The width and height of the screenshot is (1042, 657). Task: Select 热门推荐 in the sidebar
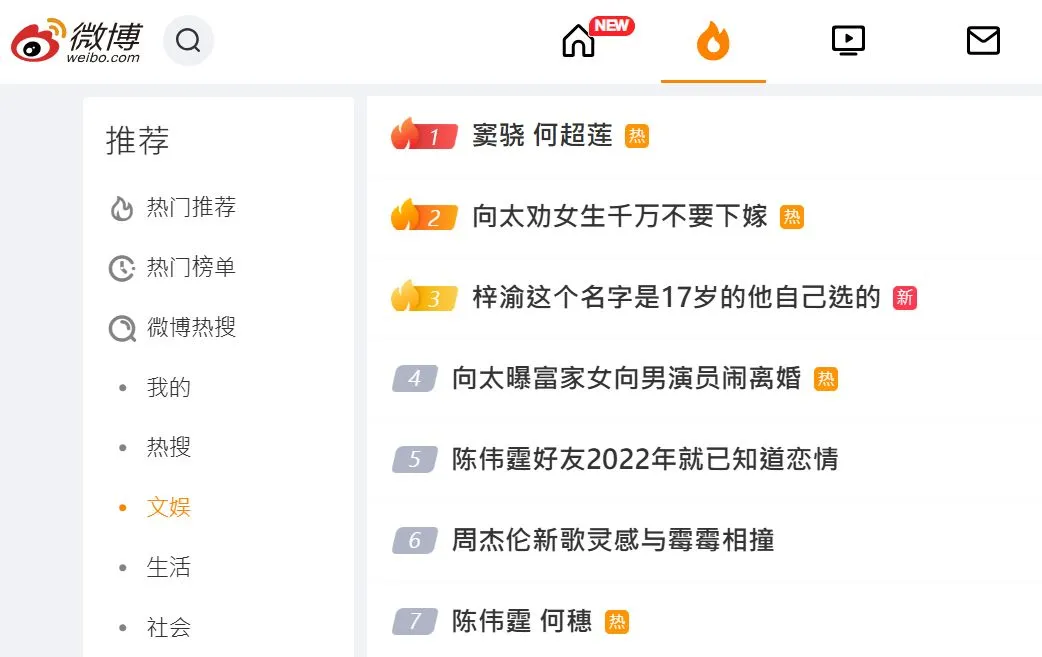point(190,208)
